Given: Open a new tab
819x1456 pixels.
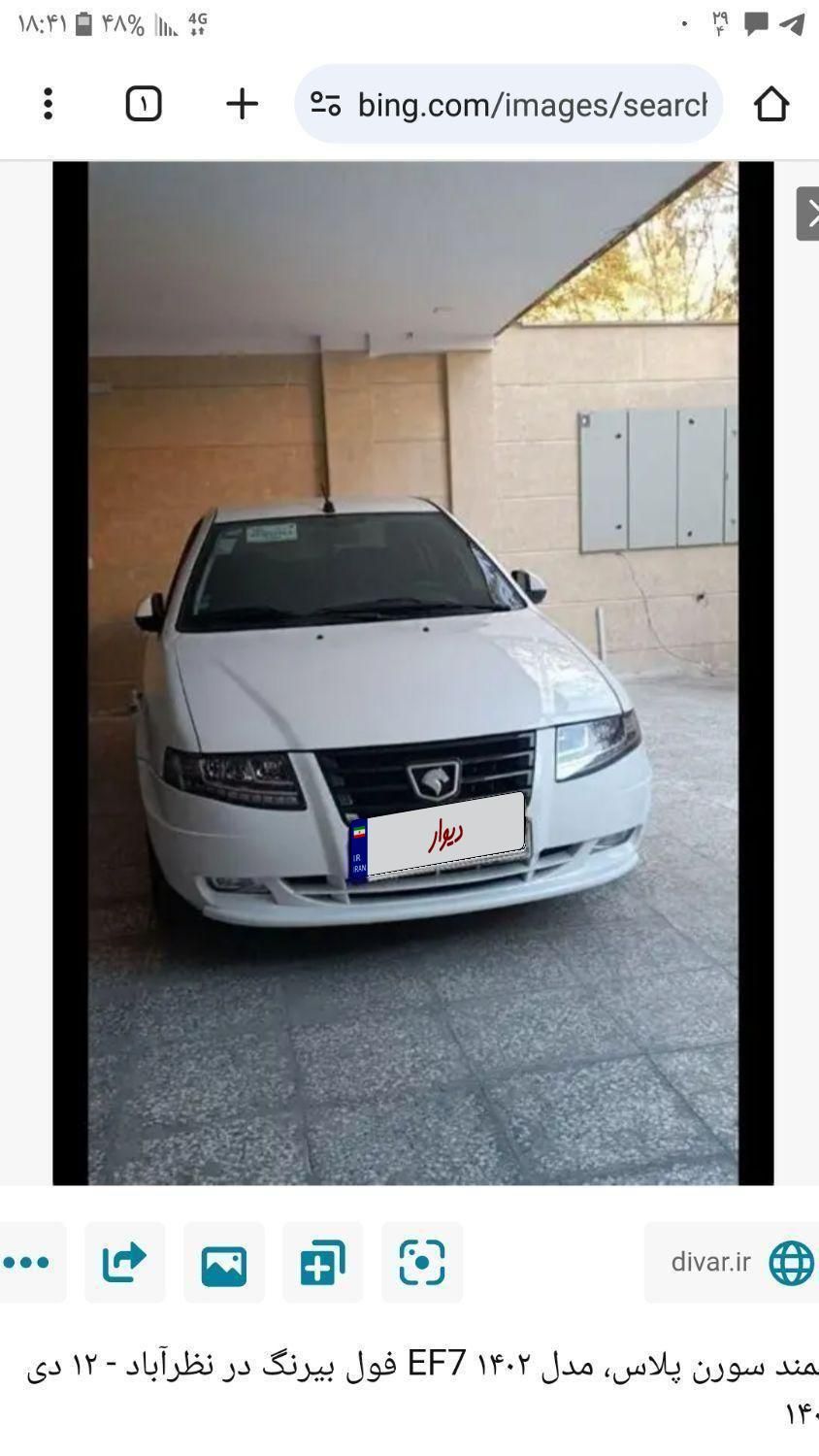Looking at the screenshot, I should (x=242, y=104).
